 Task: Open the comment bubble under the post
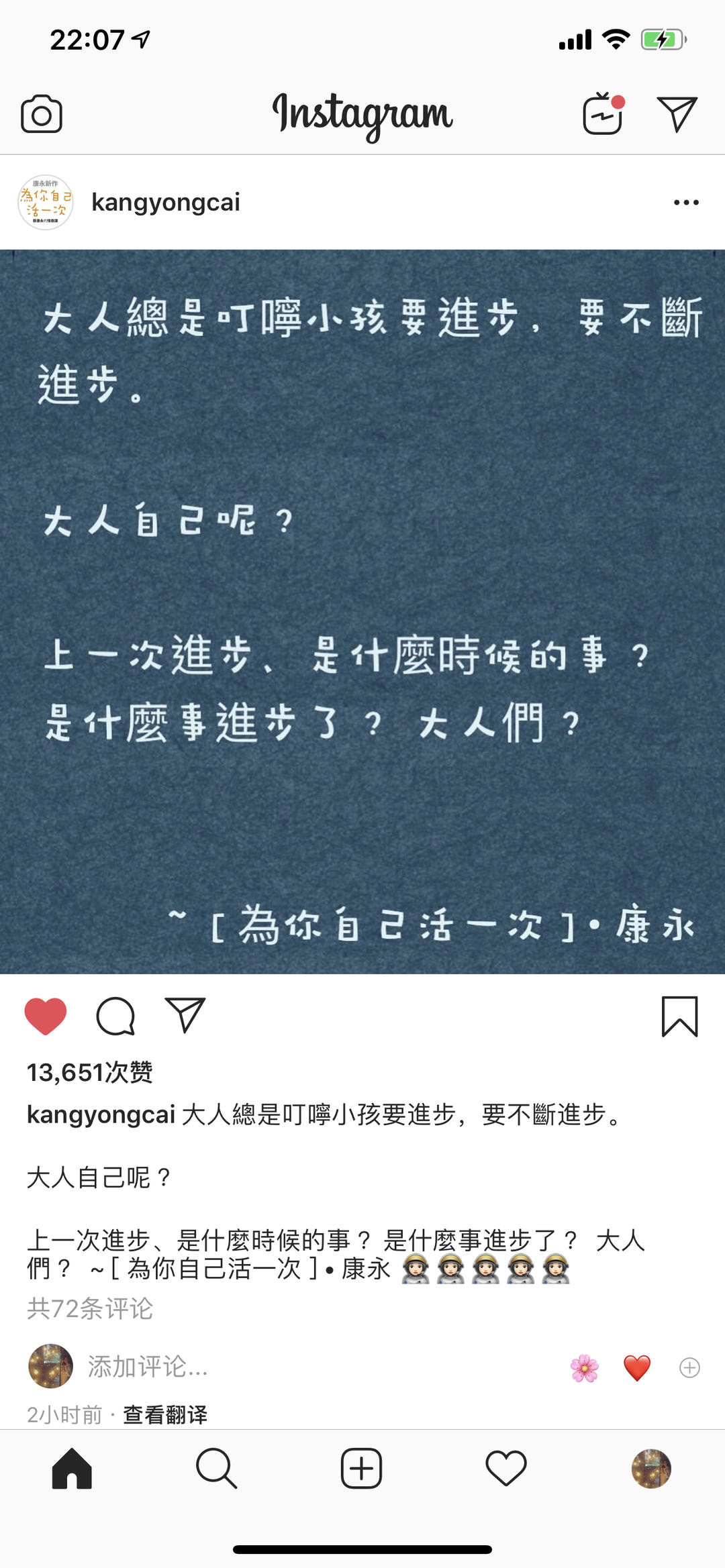[115, 1016]
